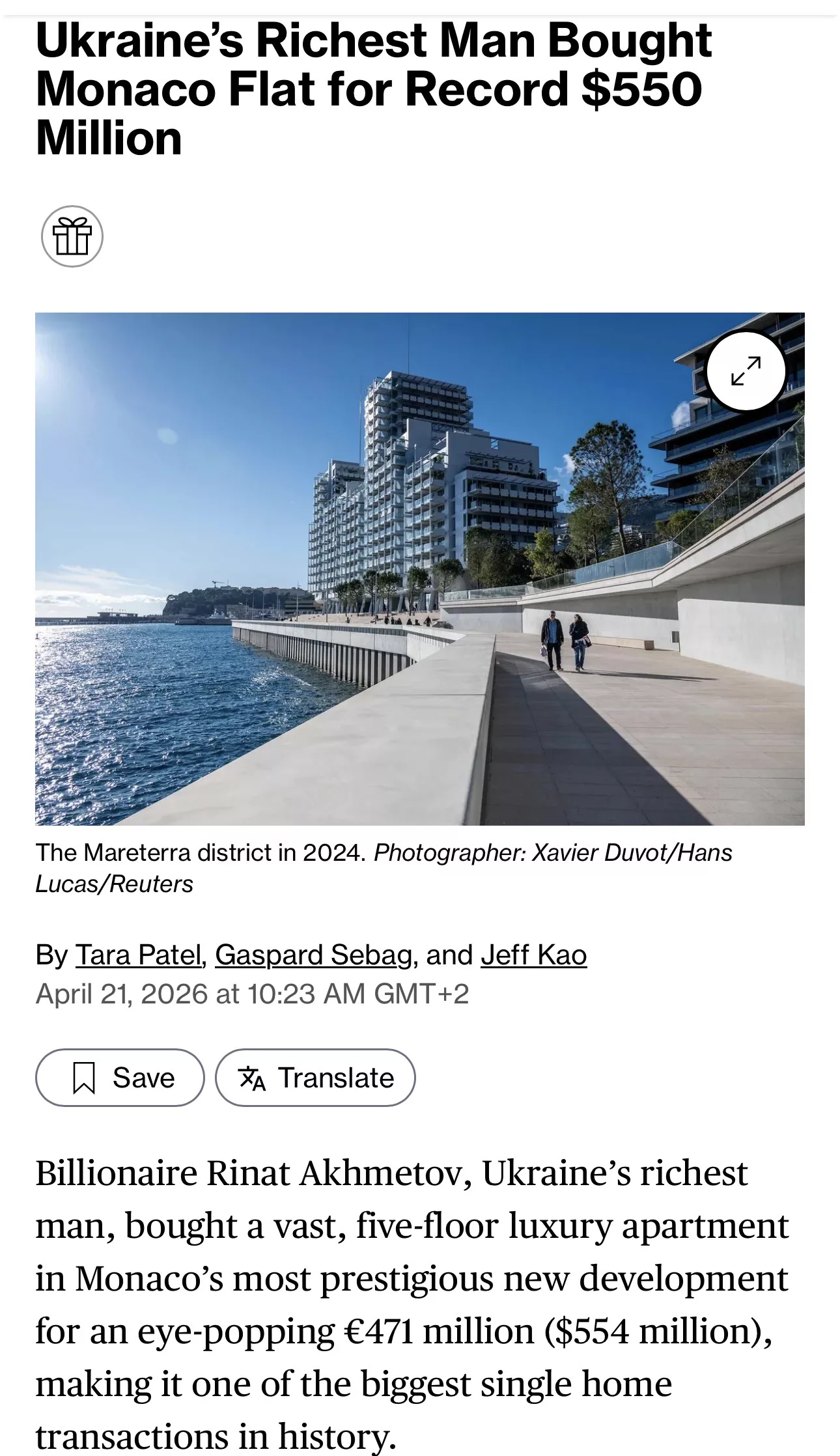
Task: Expand the Mareterra photo to fullscreen
Action: tap(746, 371)
